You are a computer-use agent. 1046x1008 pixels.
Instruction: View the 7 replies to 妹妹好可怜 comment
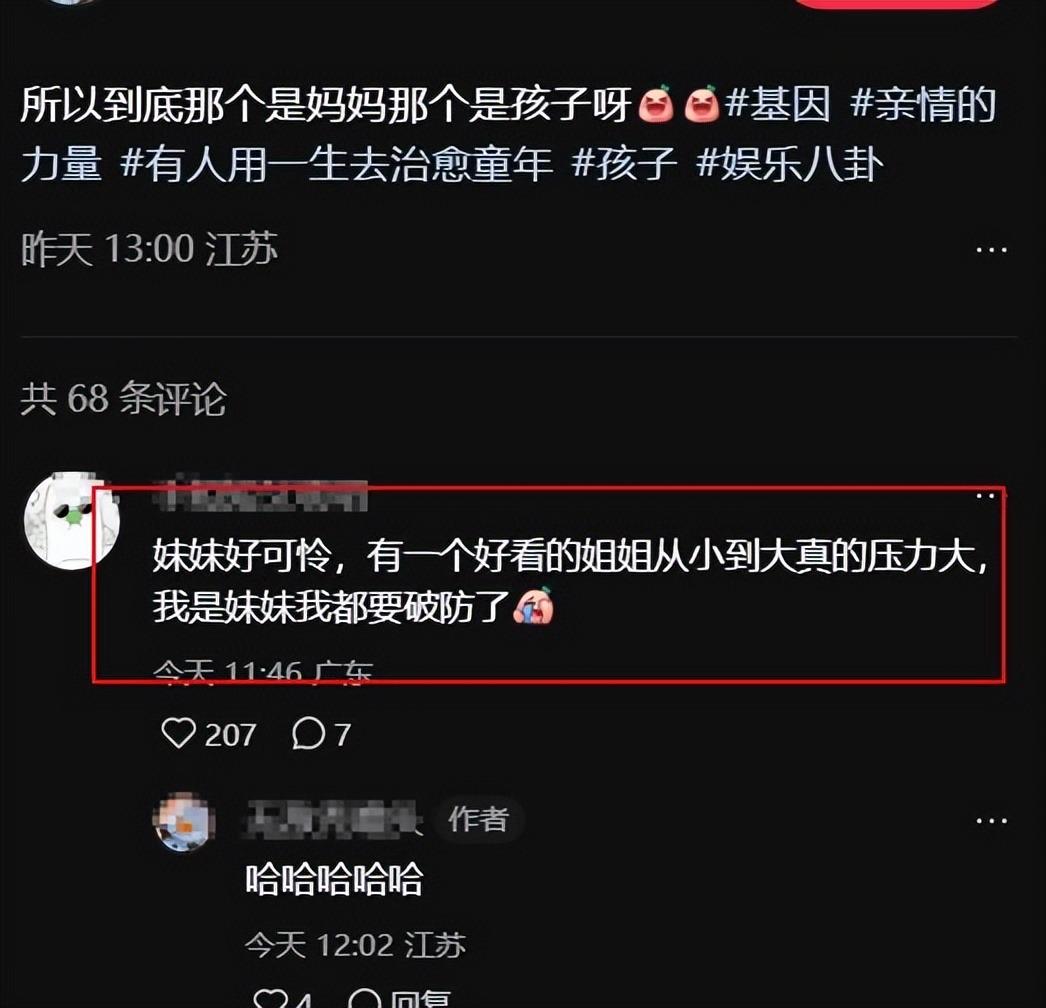click(308, 735)
